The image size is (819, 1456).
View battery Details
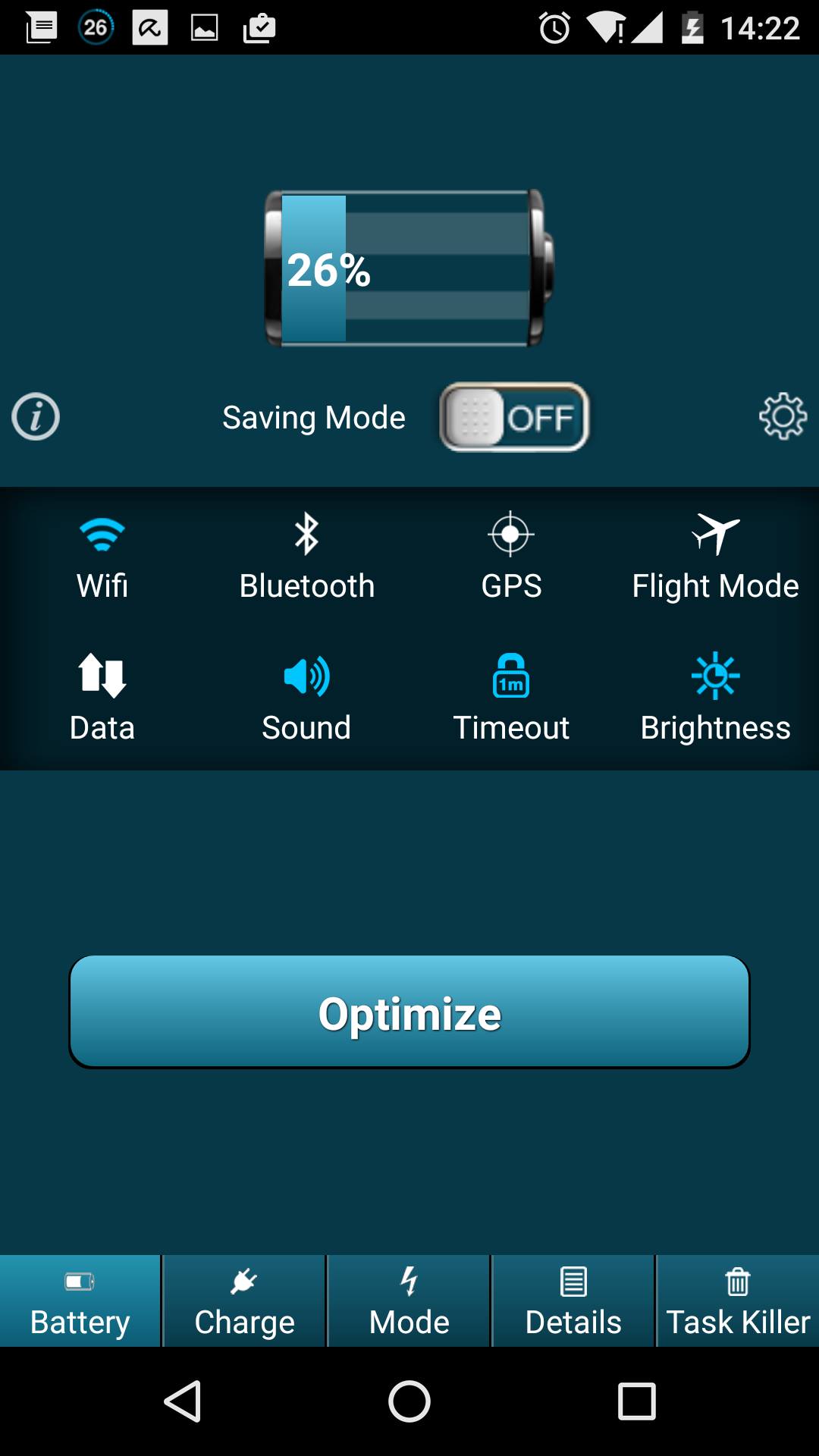[573, 1300]
